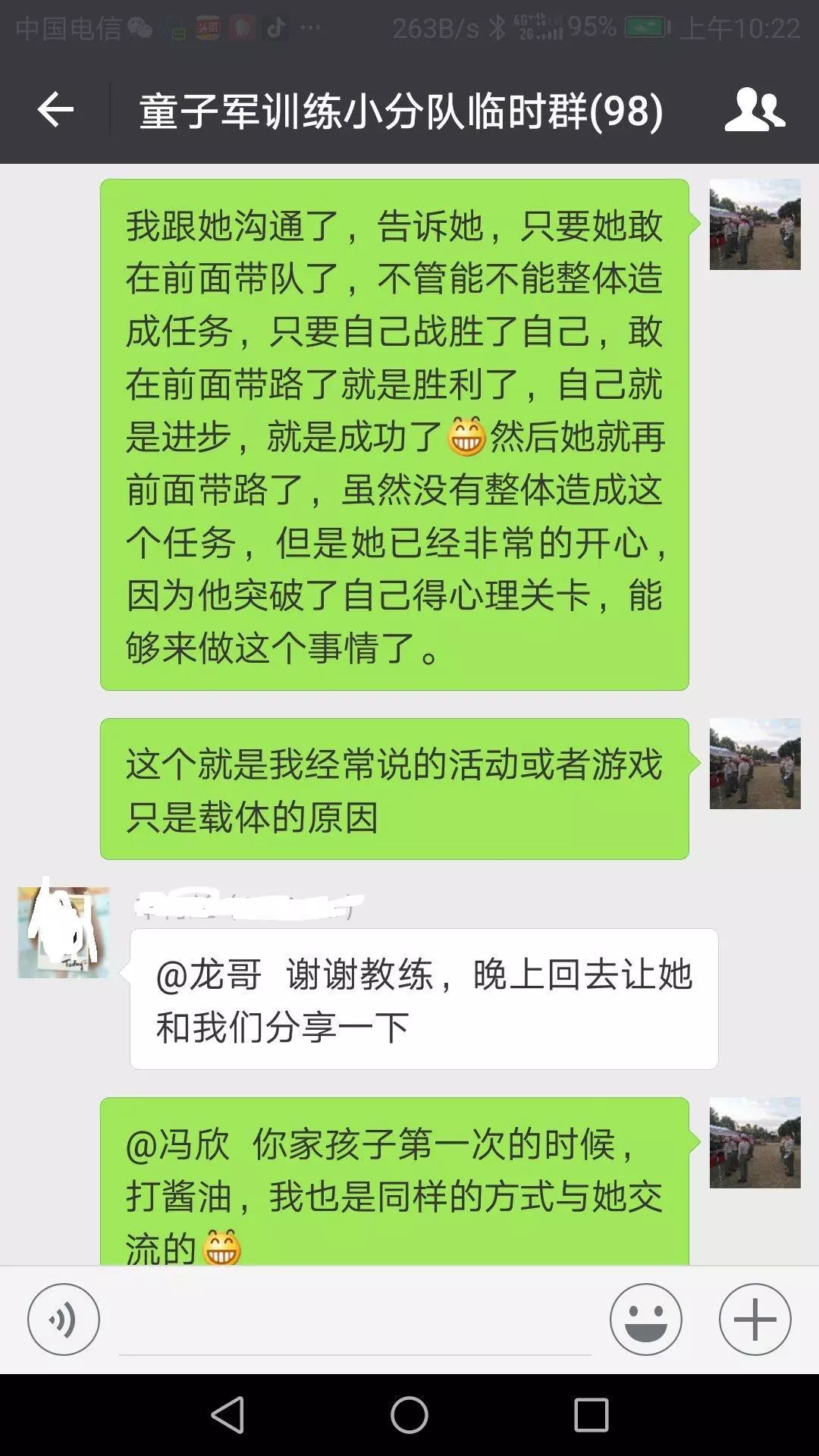Open sender avatar beside the 这个就是我经常说 message
The image size is (819, 1456).
tap(755, 764)
